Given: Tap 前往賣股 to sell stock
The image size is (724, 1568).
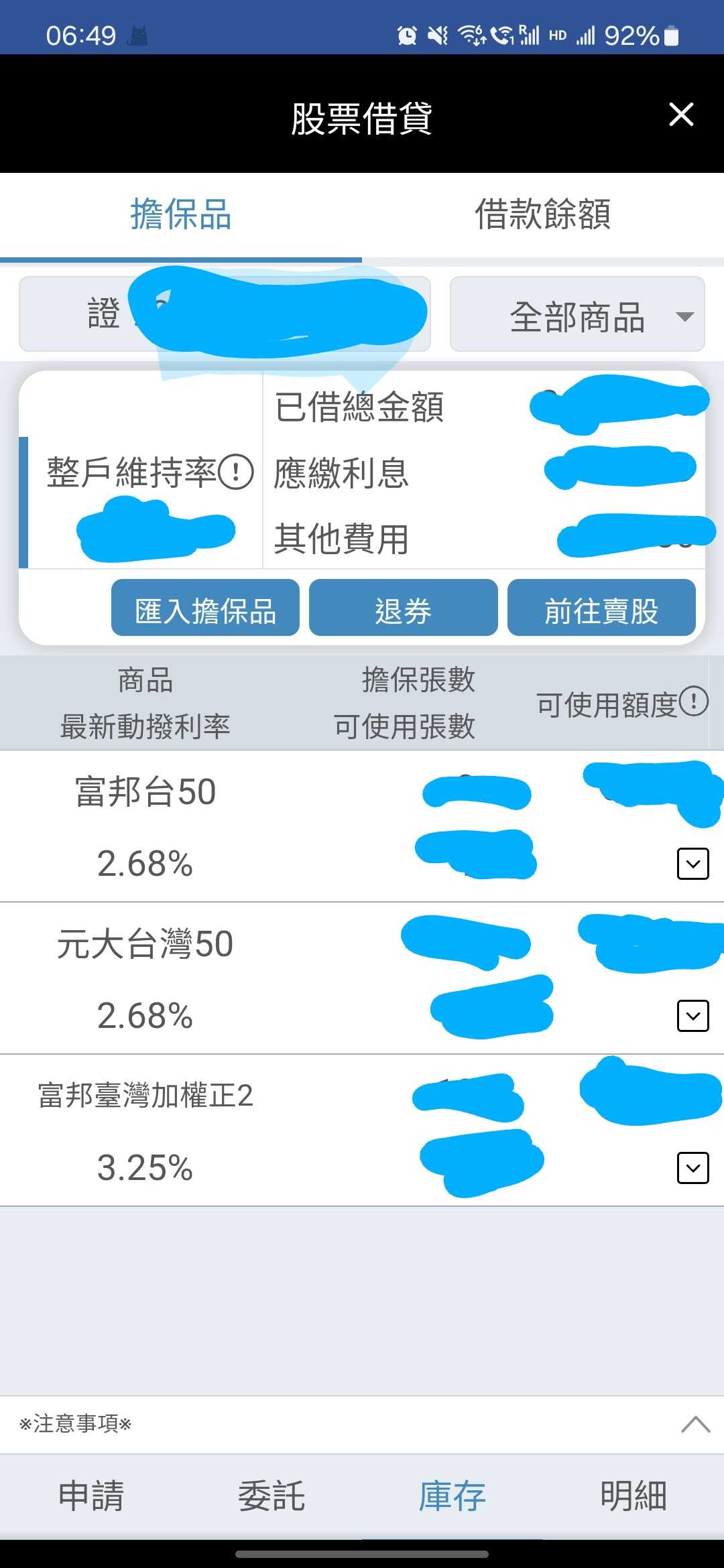Looking at the screenshot, I should click(601, 608).
